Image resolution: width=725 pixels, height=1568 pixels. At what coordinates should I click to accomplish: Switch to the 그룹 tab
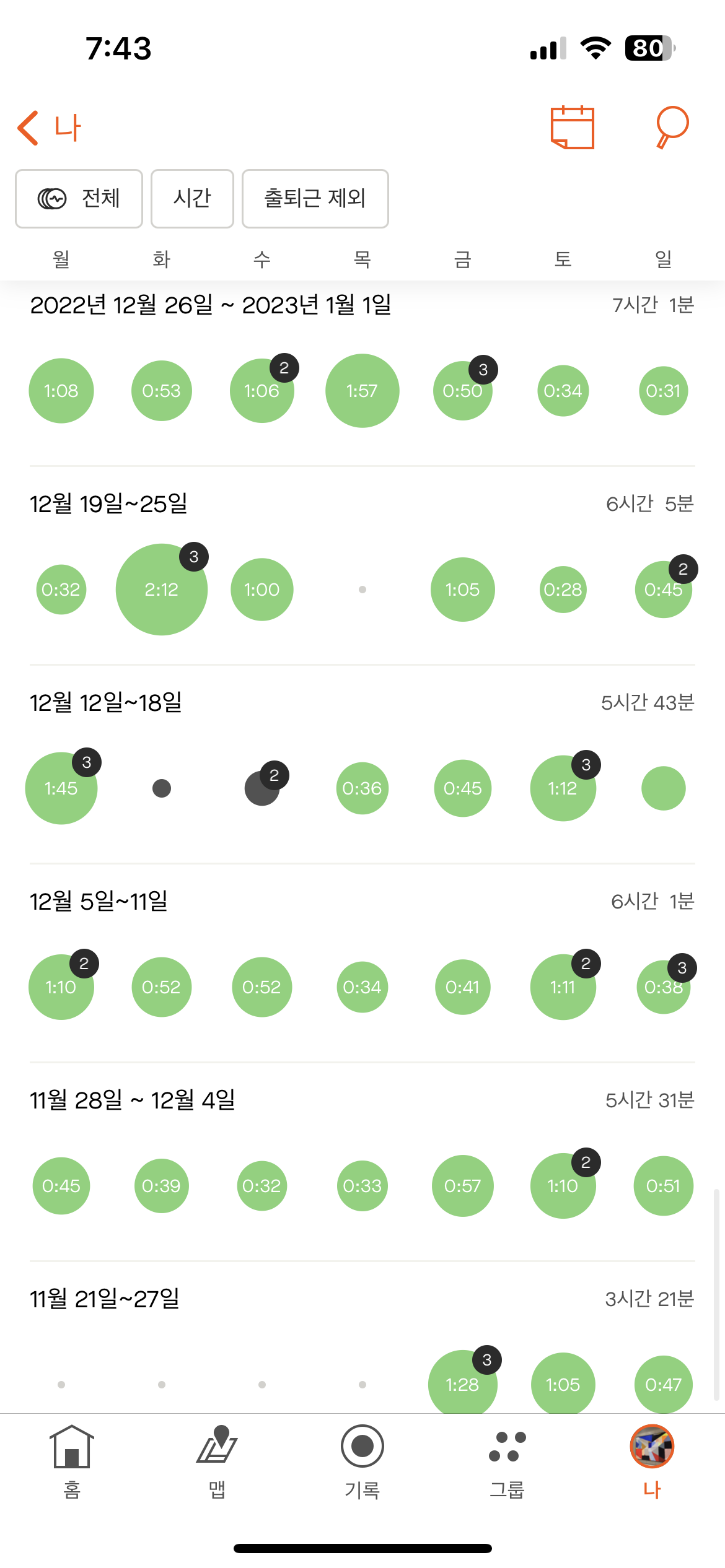point(507,1461)
